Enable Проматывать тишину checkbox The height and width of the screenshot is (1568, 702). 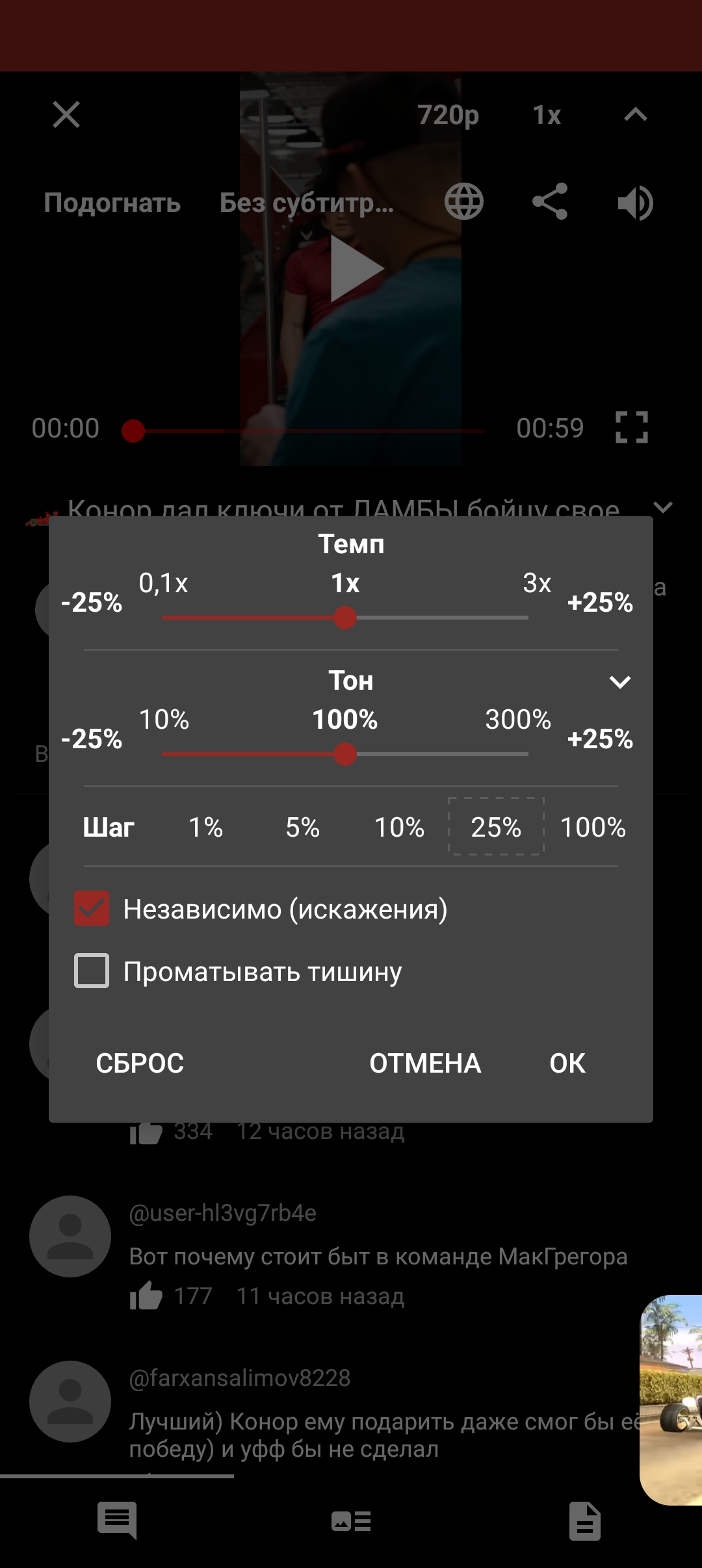pos(90,971)
